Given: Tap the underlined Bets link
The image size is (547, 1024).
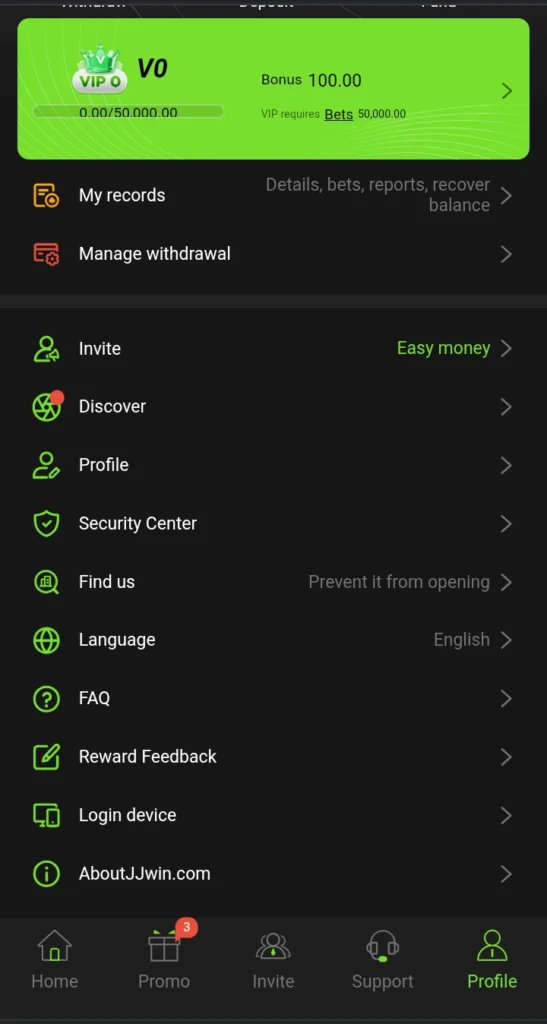Looking at the screenshot, I should (339, 114).
